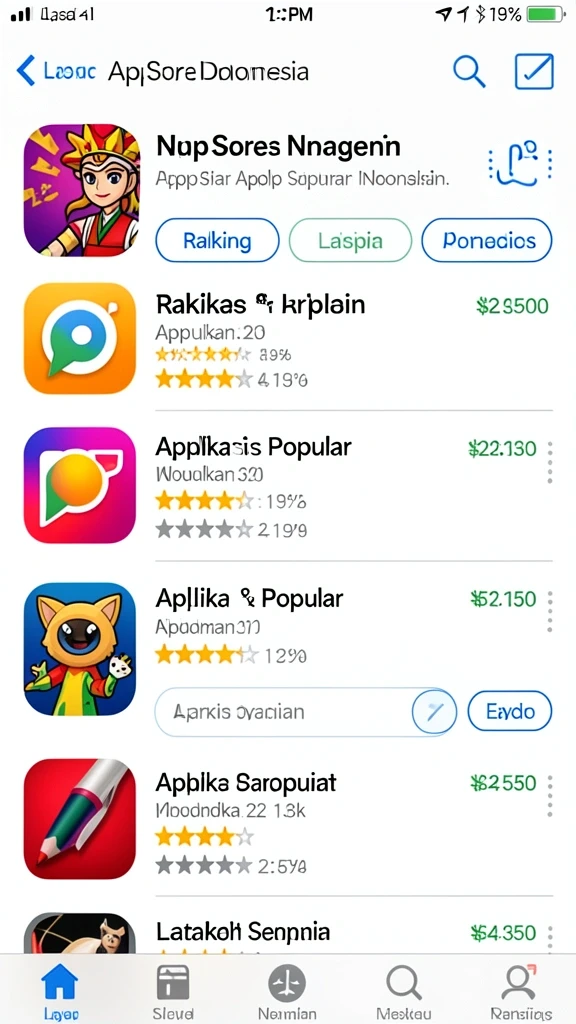Open more options for Applikasis Popular
This screenshot has height=1024, width=576.
pos(550,462)
